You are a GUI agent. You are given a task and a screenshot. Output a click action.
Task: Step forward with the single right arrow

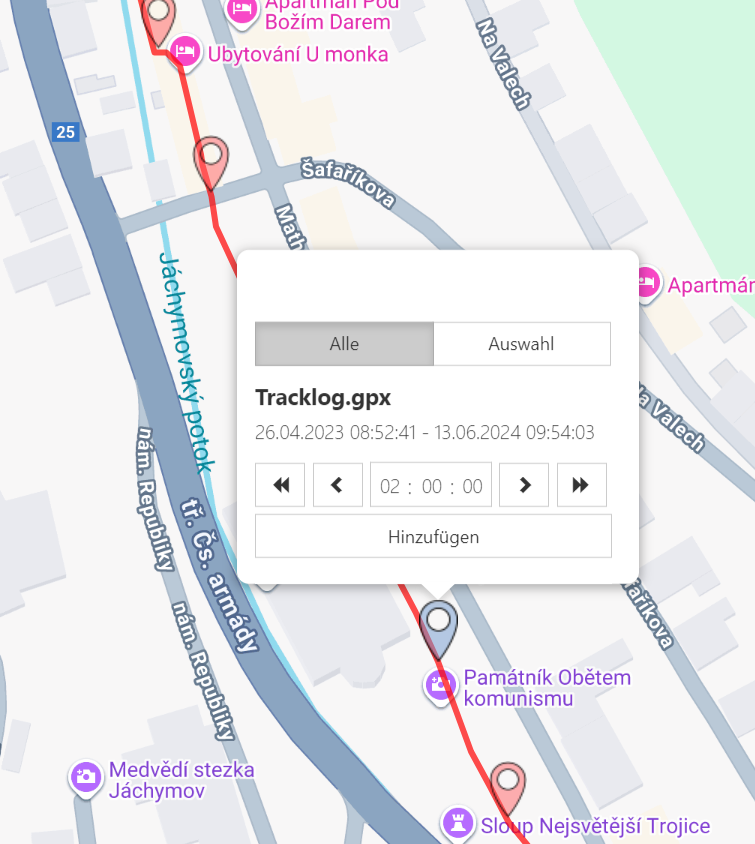tap(524, 486)
